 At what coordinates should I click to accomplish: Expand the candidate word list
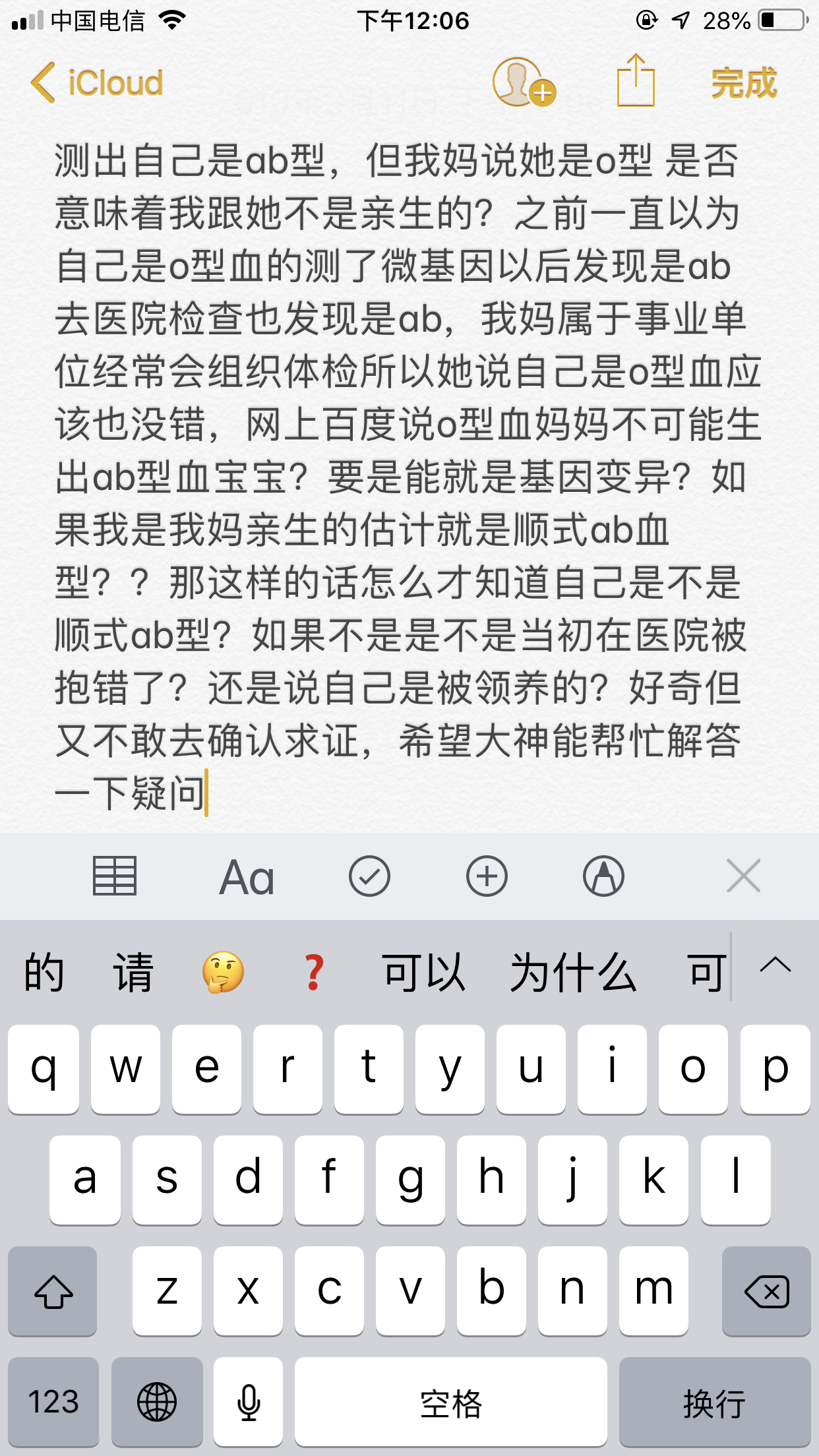pyautogui.click(x=775, y=966)
